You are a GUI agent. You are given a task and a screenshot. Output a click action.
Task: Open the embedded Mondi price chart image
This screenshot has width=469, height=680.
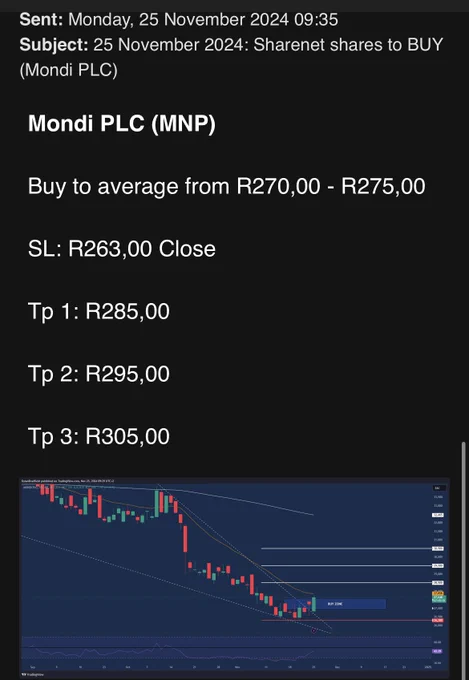(x=235, y=579)
